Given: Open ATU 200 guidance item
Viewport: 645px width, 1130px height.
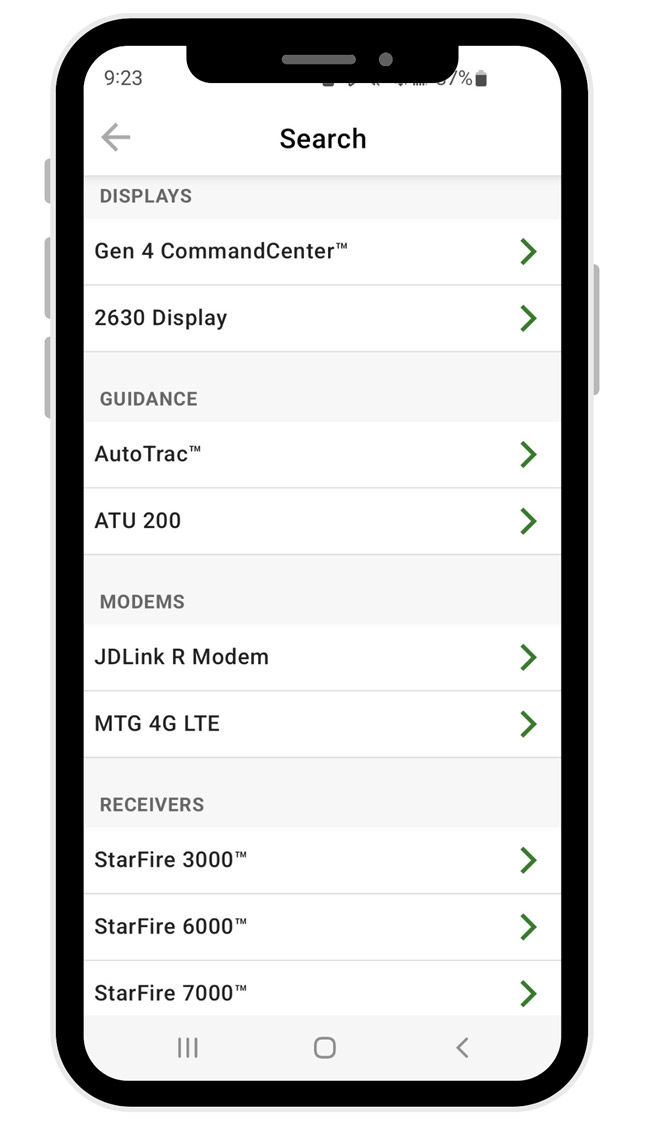Looking at the screenshot, I should (320, 521).
